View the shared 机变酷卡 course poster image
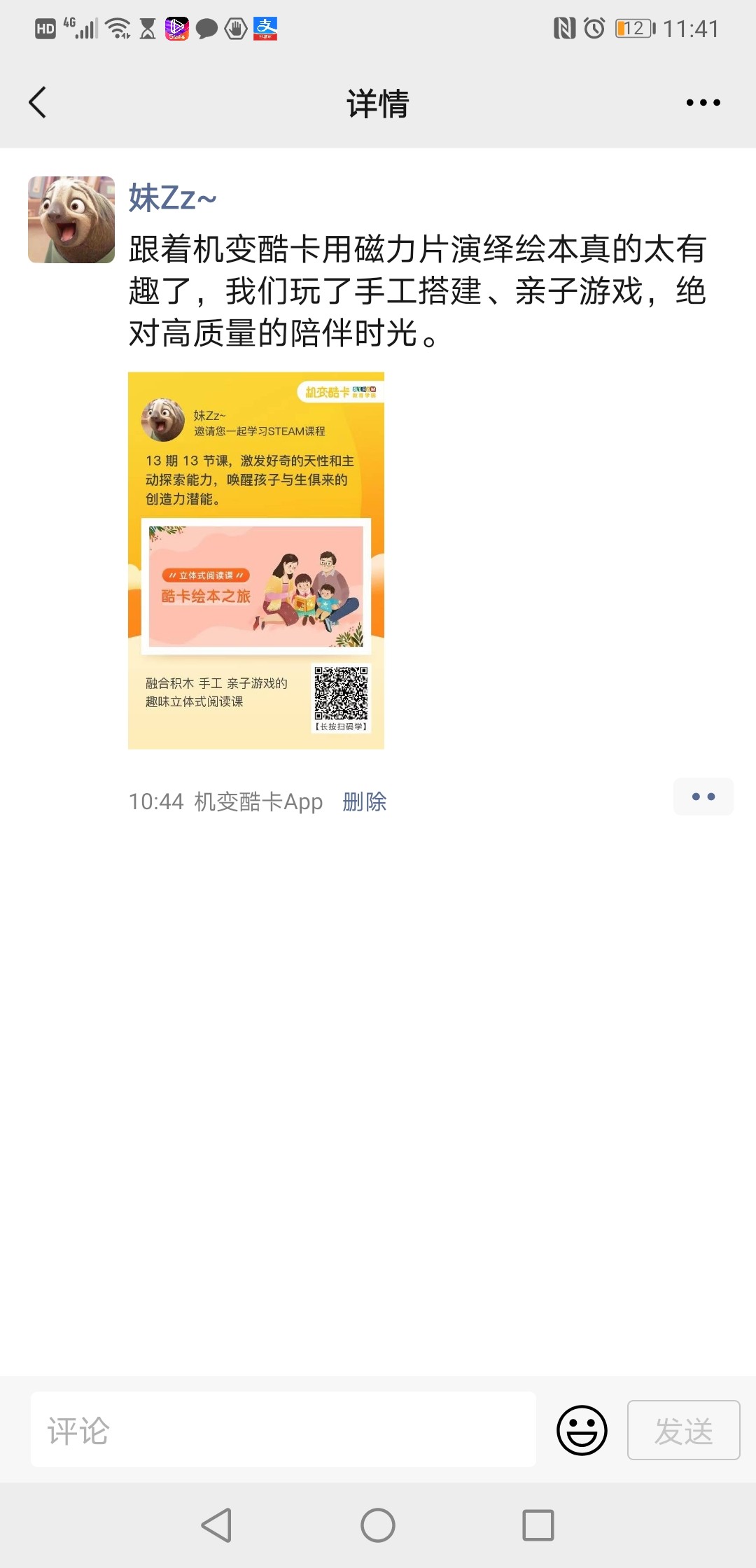The image size is (756, 1568). click(256, 561)
